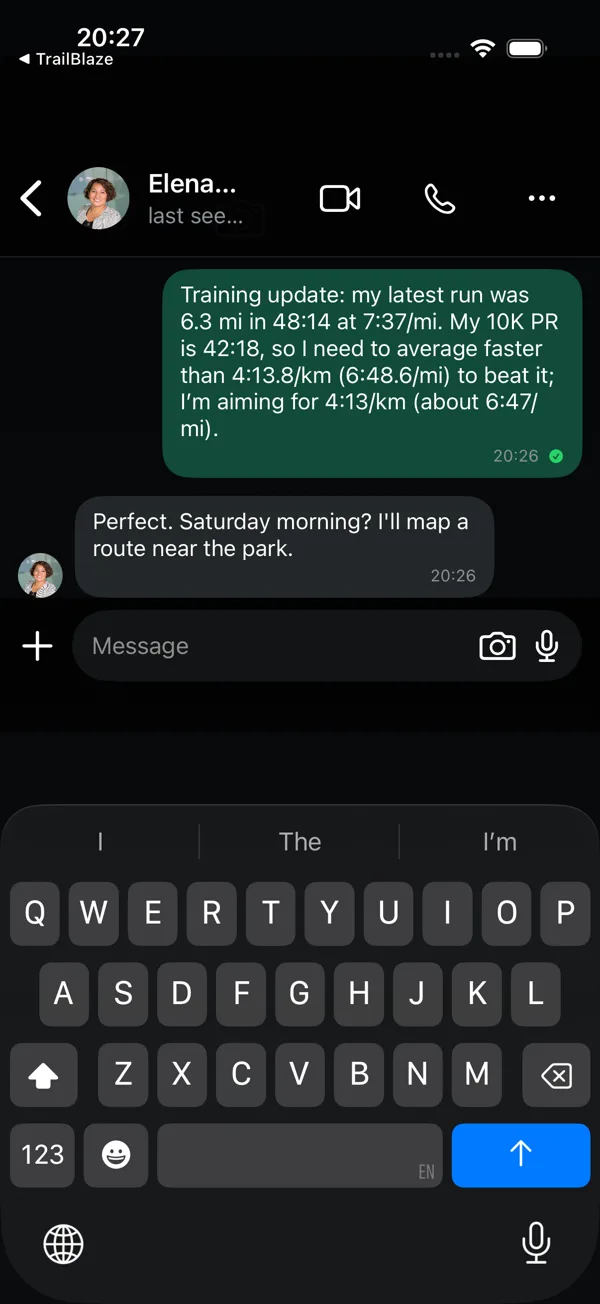
Task: Tap the plus attachment button
Action: tap(37, 646)
